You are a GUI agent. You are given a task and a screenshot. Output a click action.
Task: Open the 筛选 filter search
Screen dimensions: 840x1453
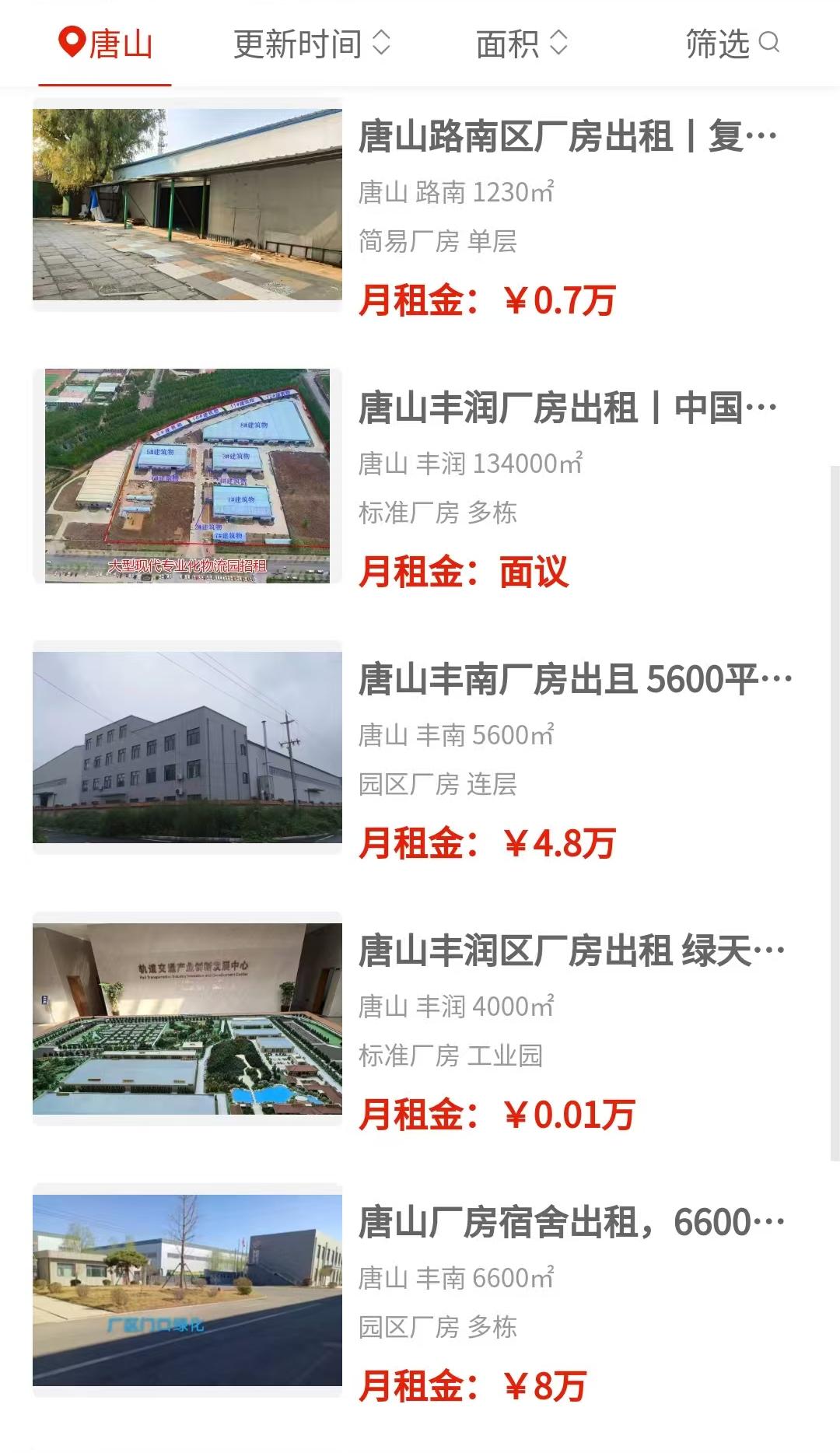coord(731,44)
